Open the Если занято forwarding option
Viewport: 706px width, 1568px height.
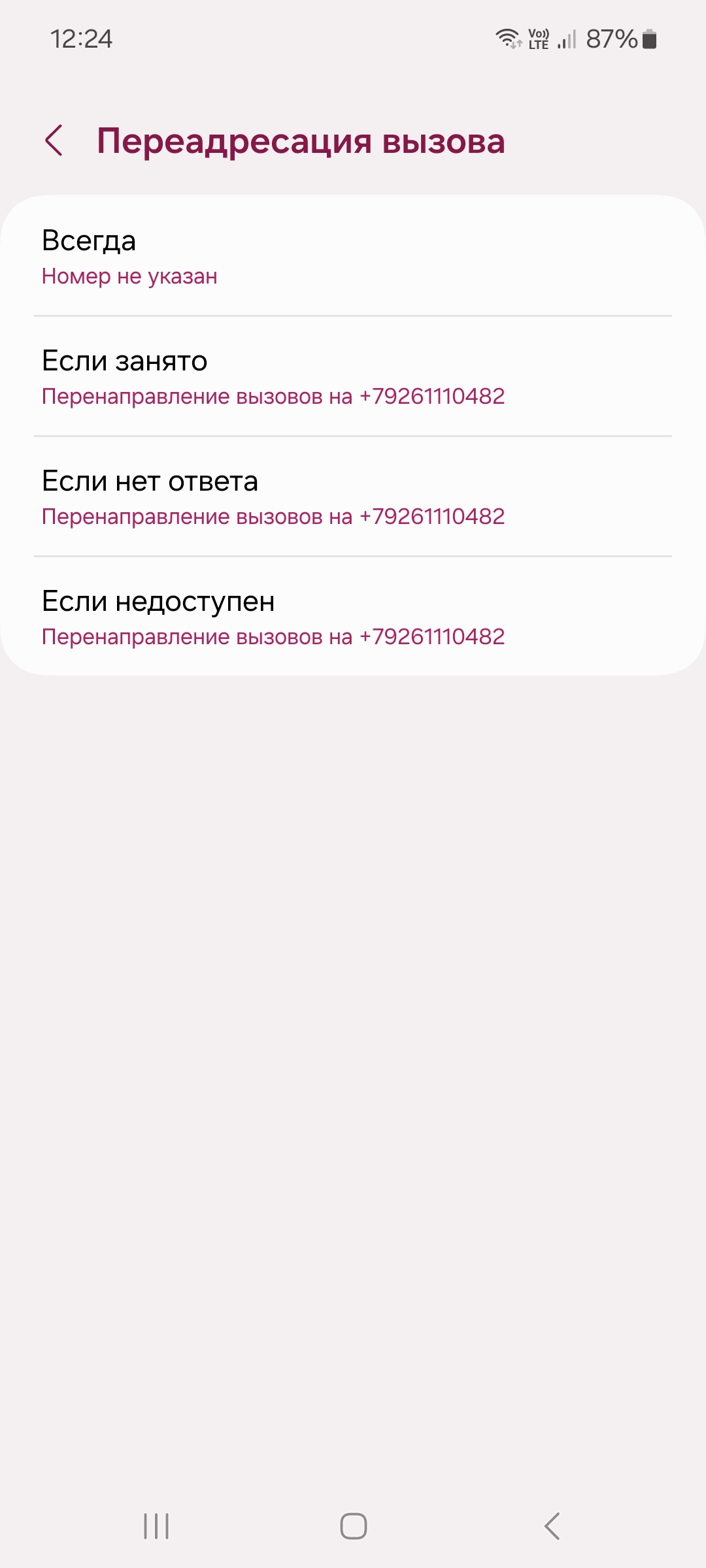[x=353, y=377]
